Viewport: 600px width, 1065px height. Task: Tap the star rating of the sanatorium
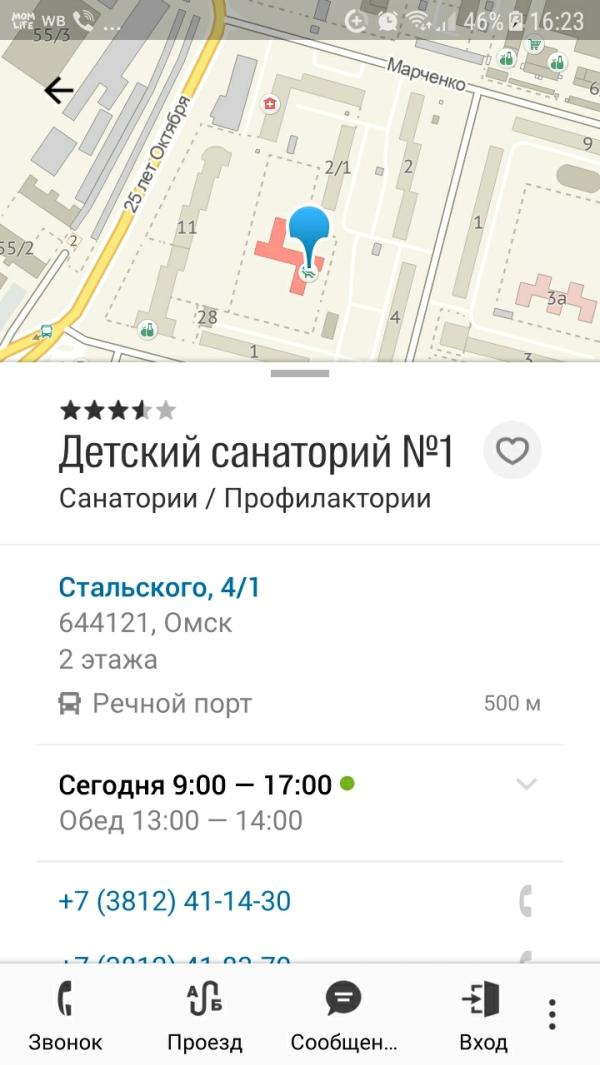click(117, 410)
